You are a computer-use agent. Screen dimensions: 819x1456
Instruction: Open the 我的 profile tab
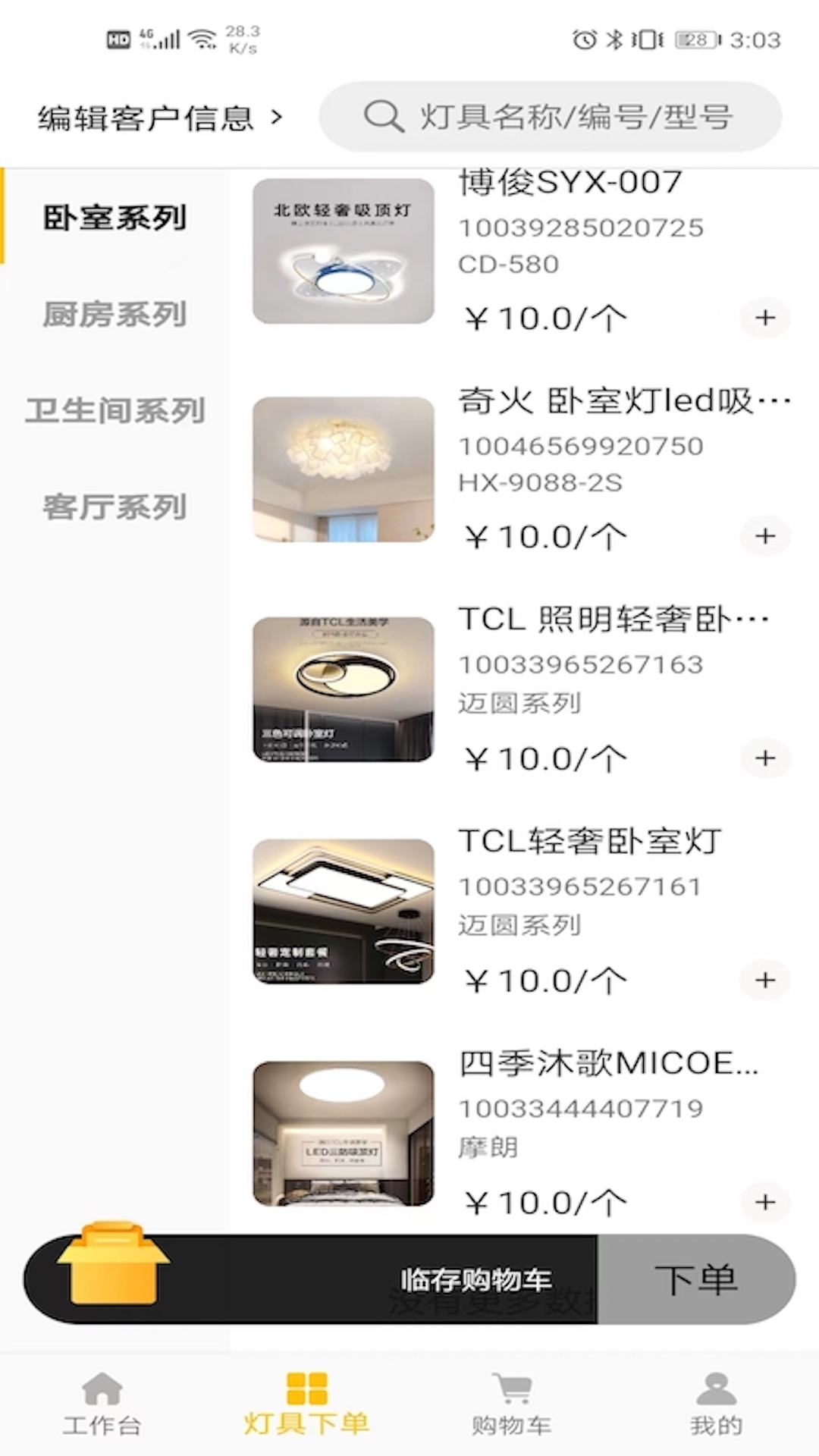[716, 1404]
